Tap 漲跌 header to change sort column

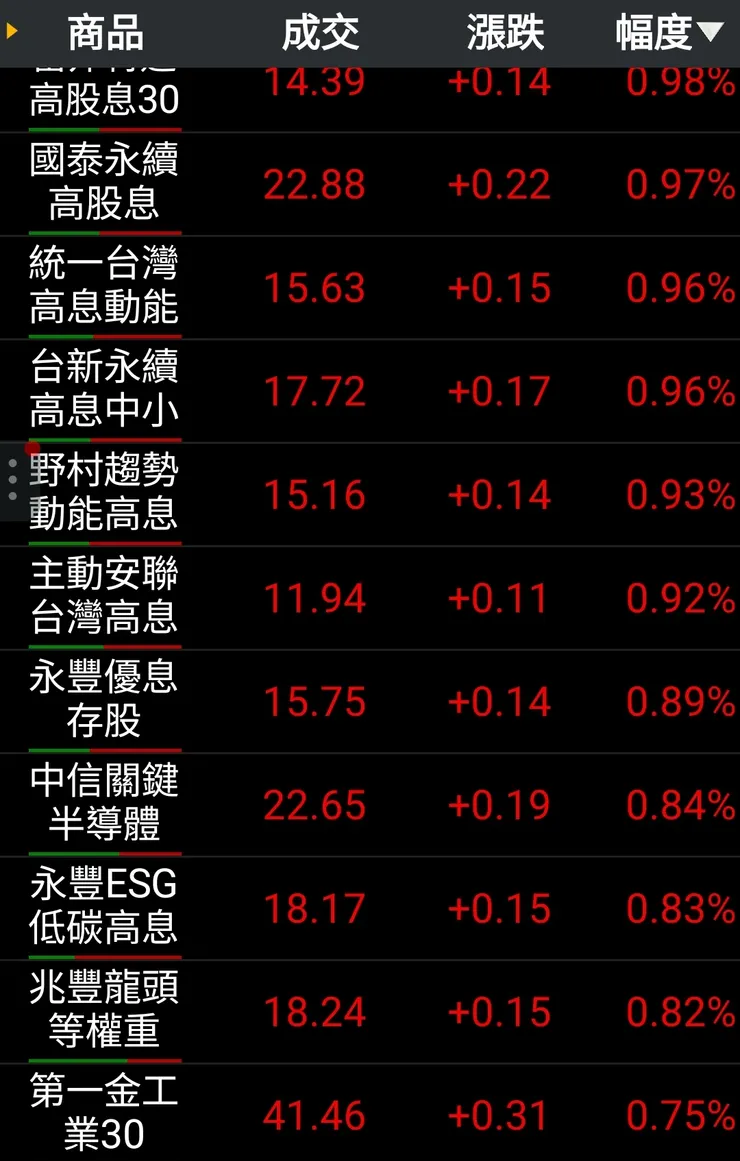tap(502, 32)
